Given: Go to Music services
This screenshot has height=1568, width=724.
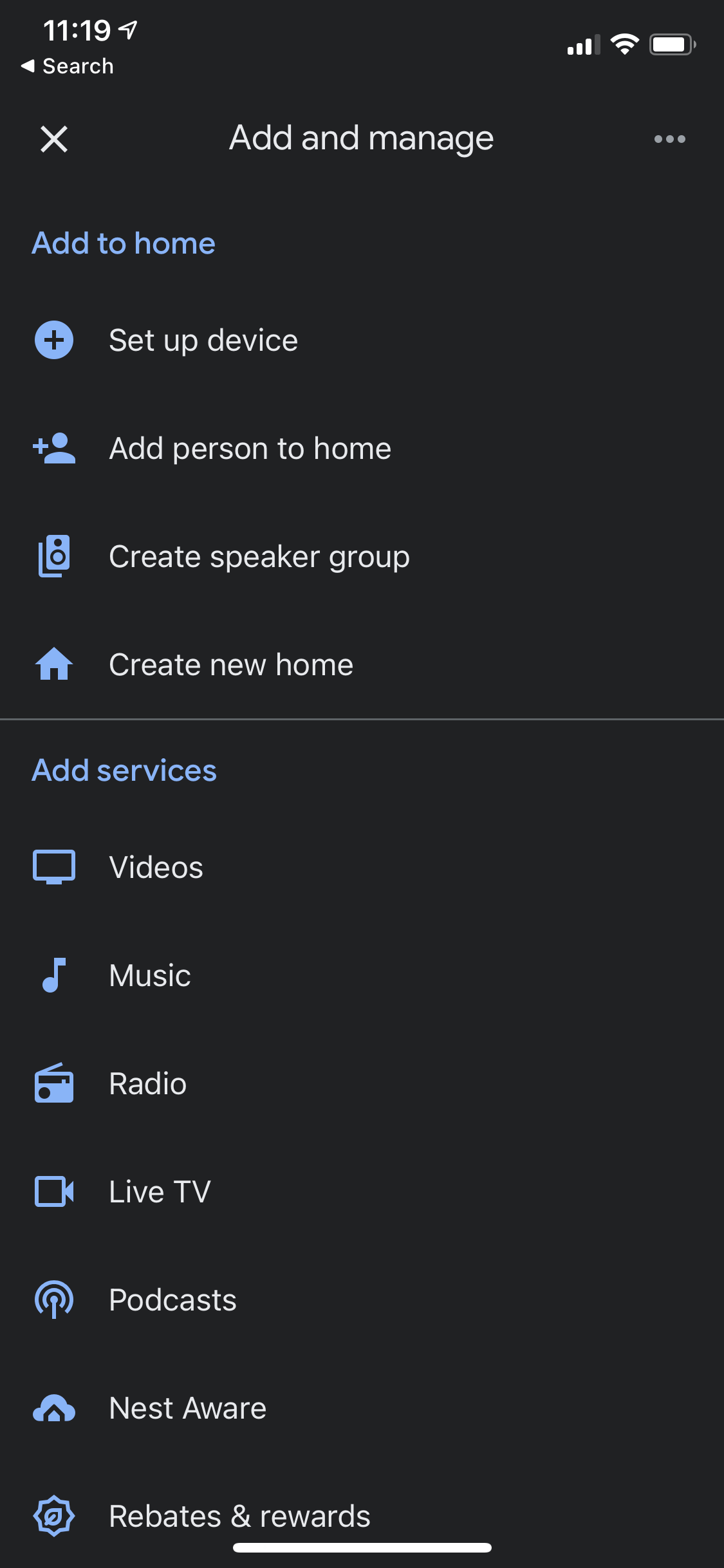Looking at the screenshot, I should 149,976.
